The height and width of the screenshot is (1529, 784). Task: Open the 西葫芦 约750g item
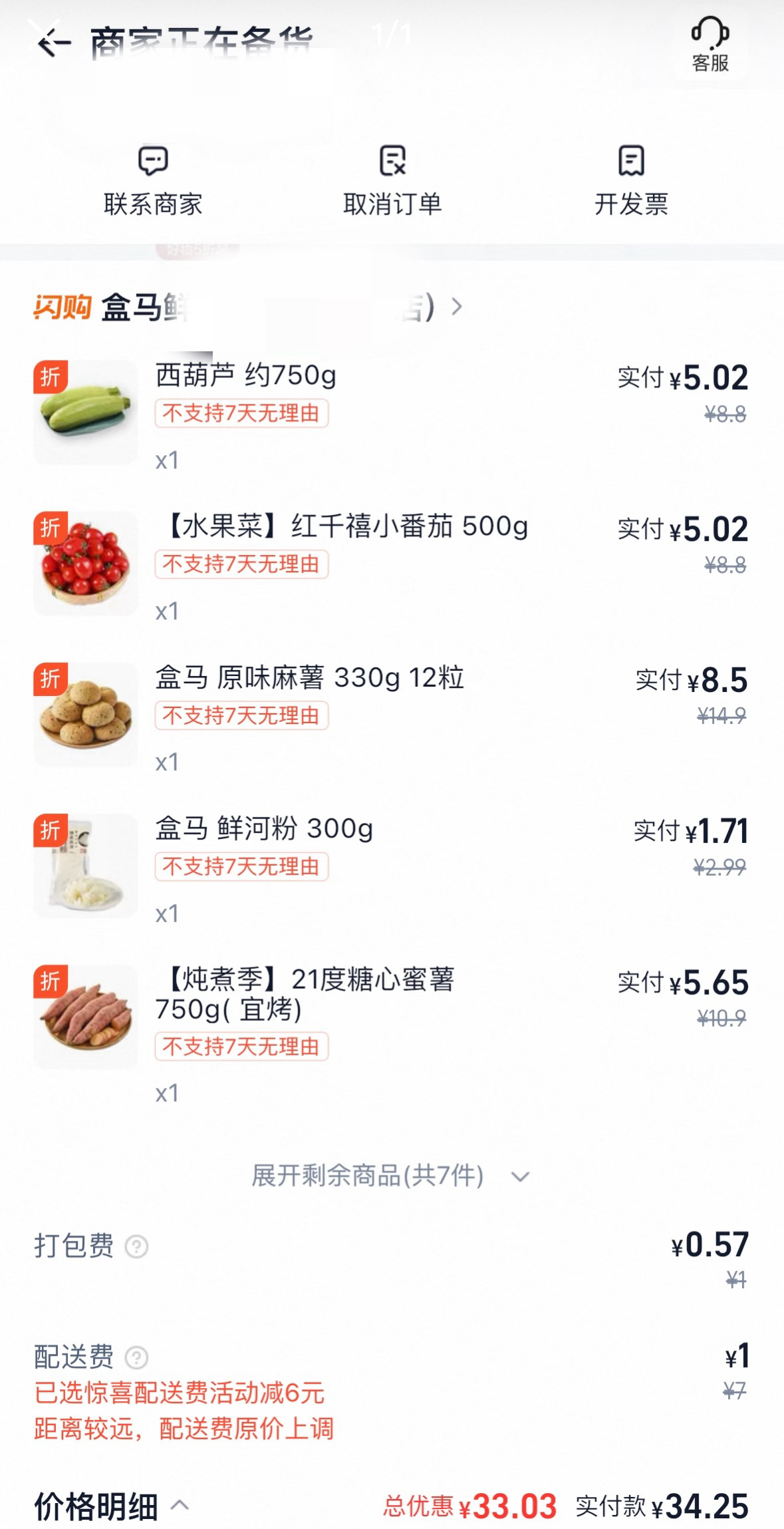246,376
